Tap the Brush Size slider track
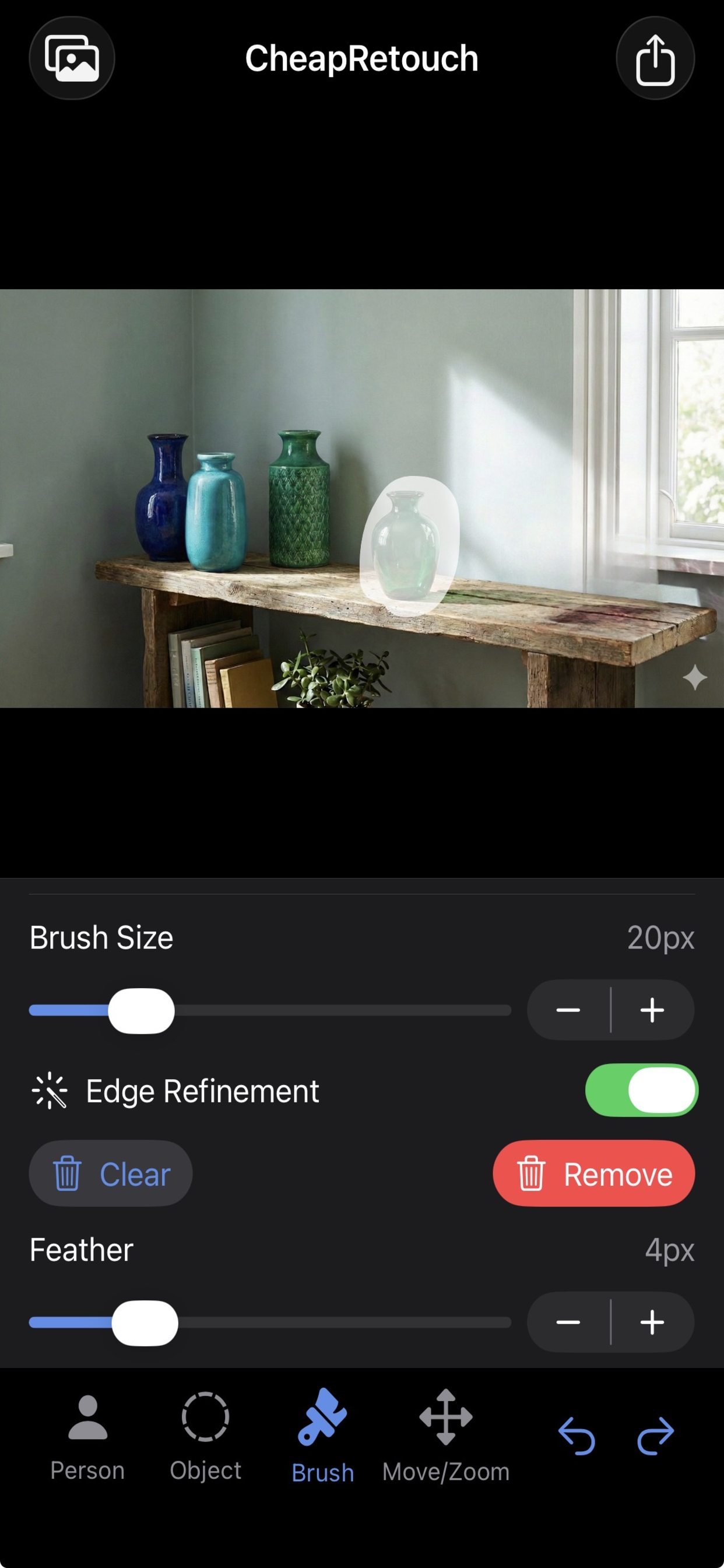 click(340, 1010)
